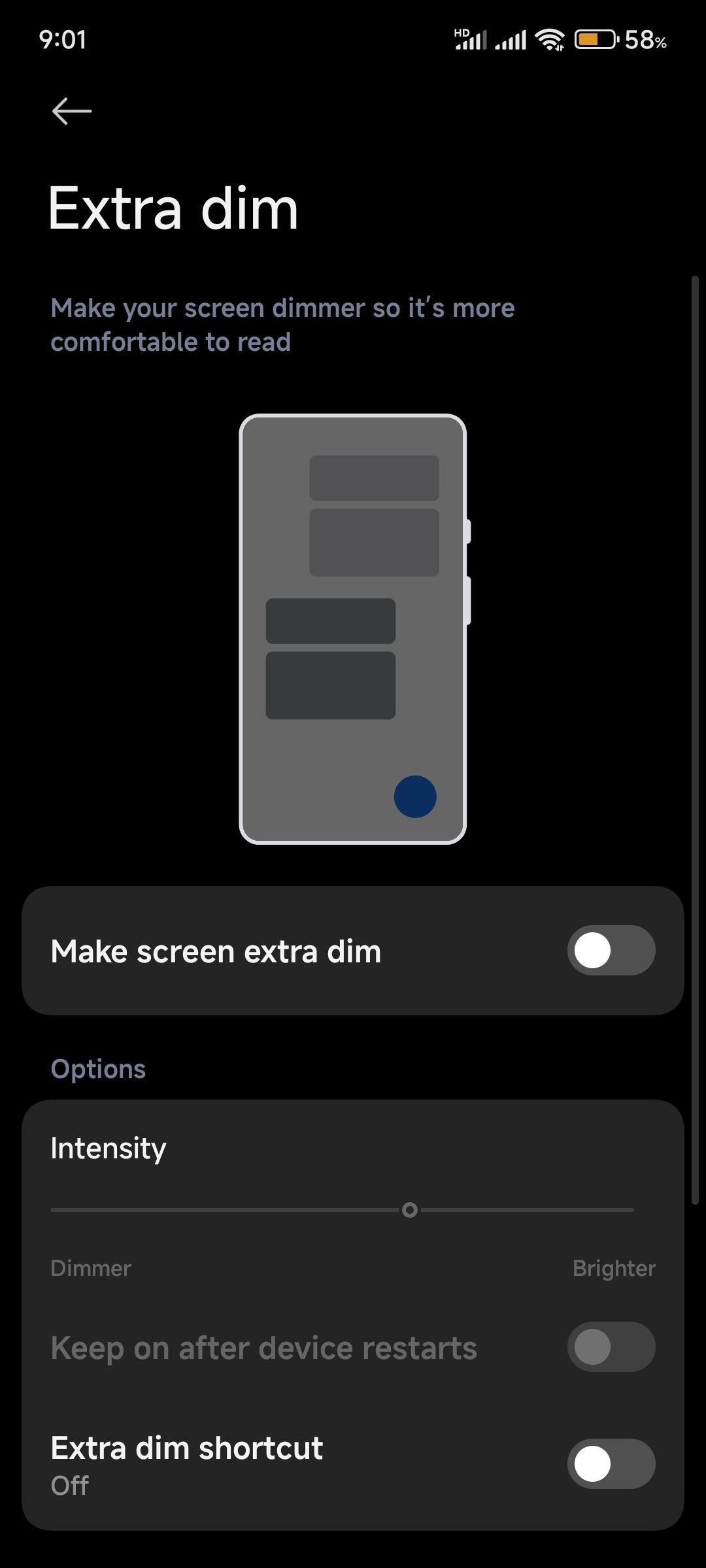Enable the Make screen extra dim switch

point(611,951)
